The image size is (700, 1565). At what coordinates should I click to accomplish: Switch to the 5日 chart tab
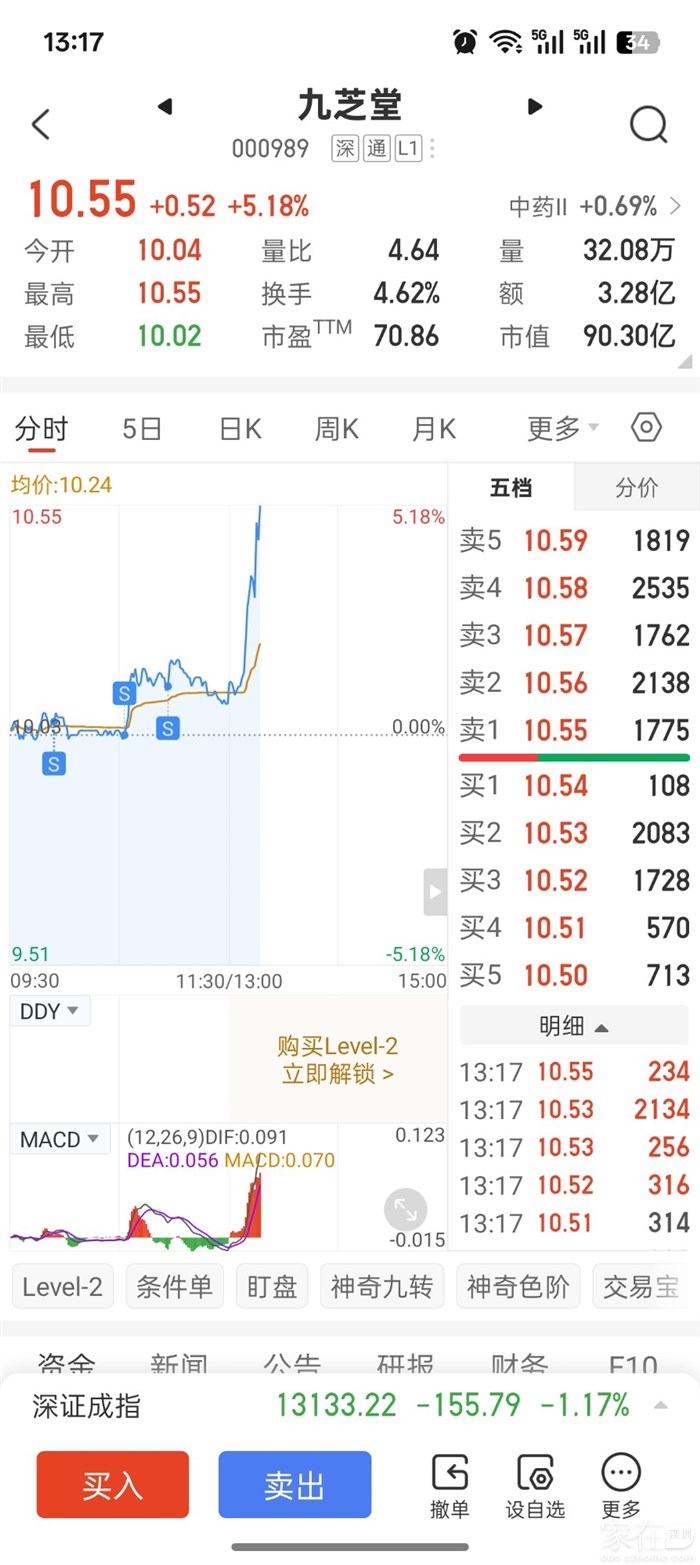pos(142,429)
